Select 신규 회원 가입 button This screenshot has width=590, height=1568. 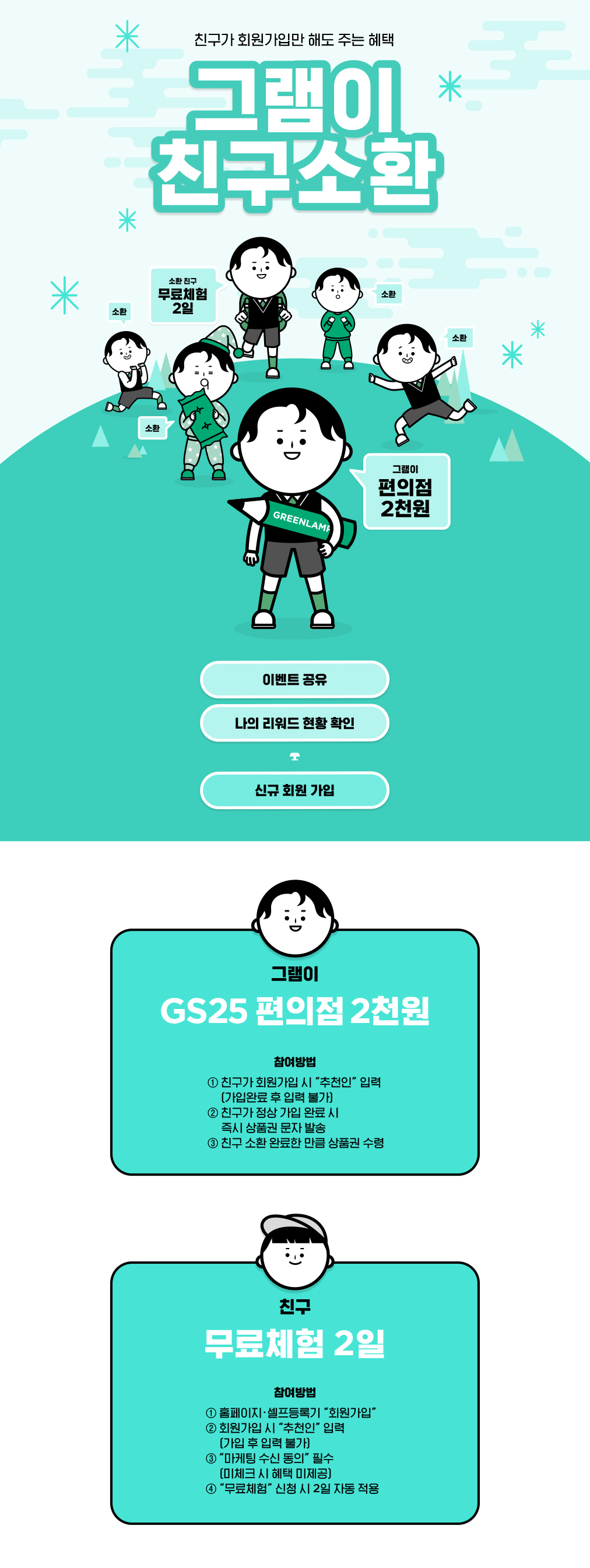click(294, 789)
